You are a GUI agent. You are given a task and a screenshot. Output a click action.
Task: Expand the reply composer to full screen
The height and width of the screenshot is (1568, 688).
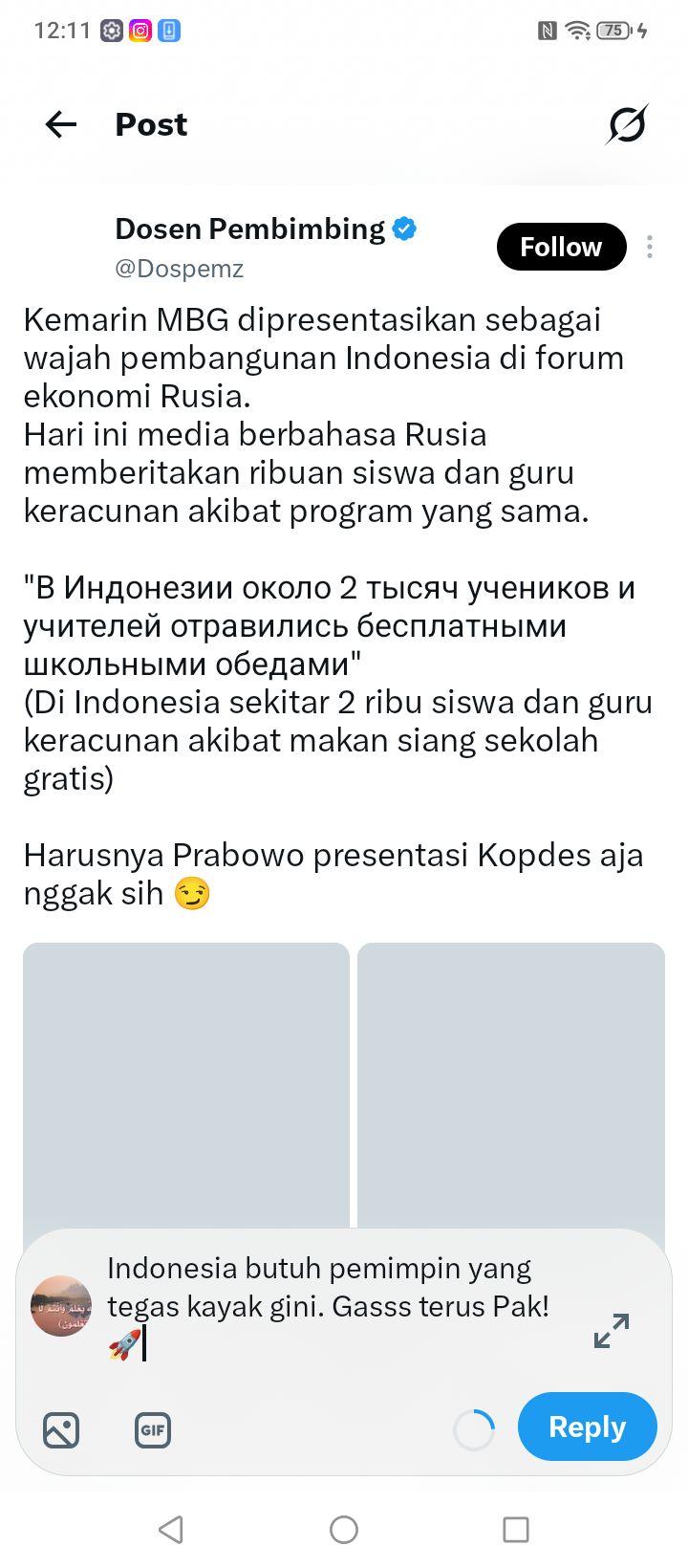(612, 1330)
